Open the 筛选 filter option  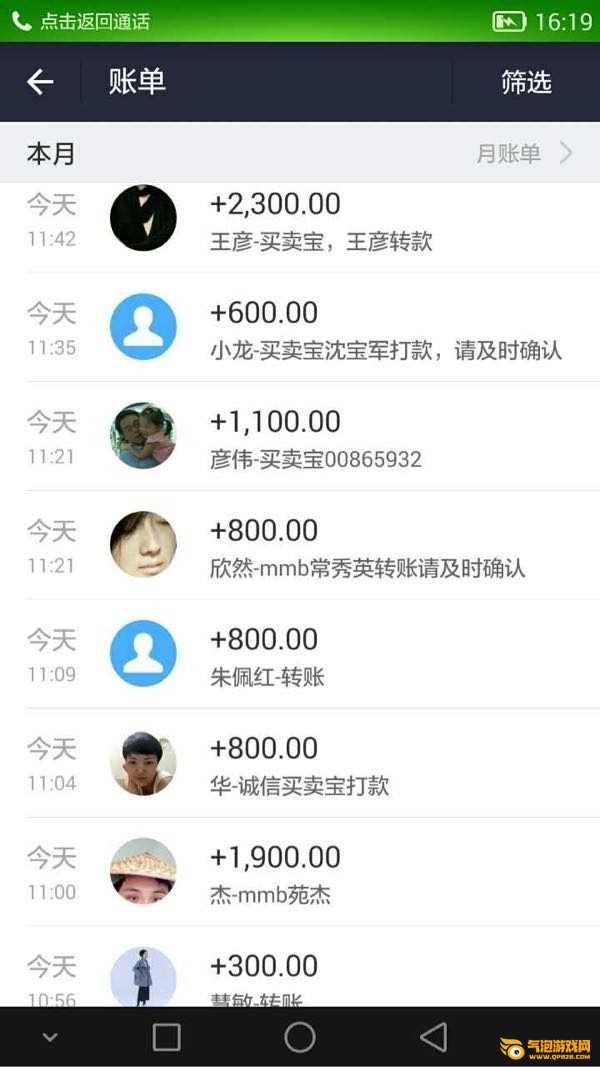(x=526, y=82)
